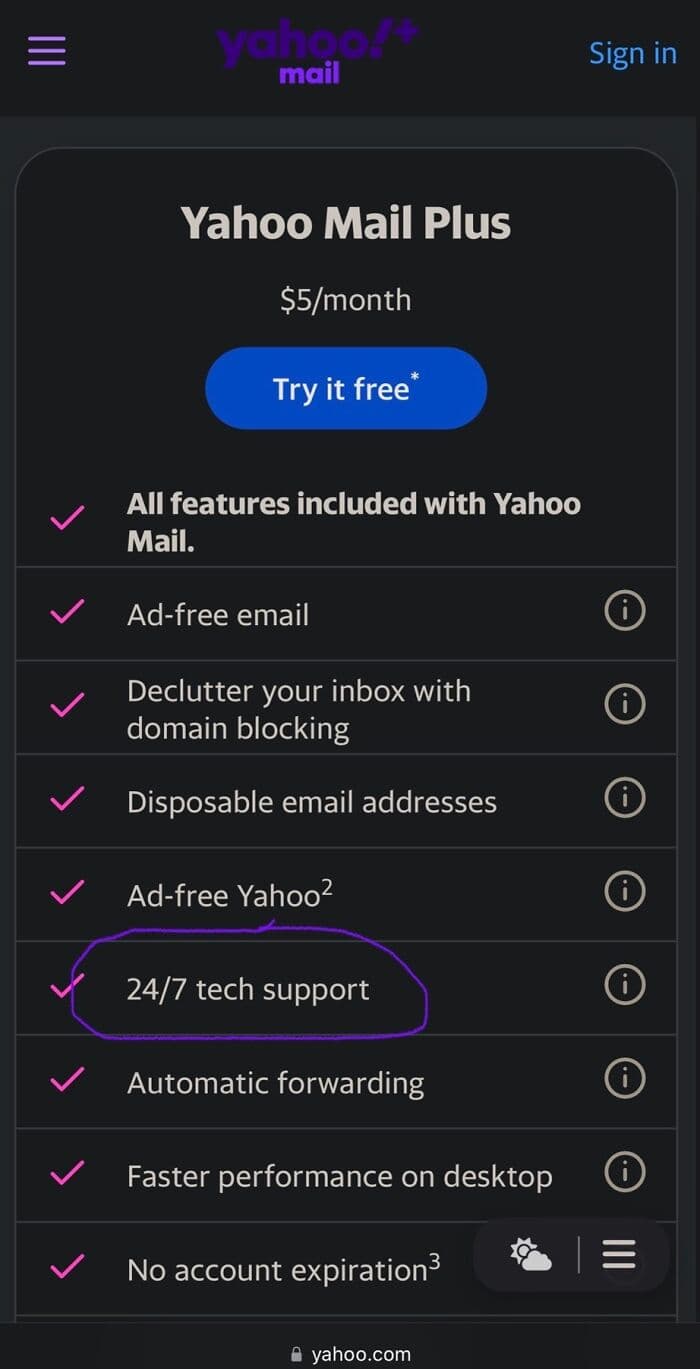Open the browser menu lines button
The image size is (700, 1369).
click(x=619, y=1254)
